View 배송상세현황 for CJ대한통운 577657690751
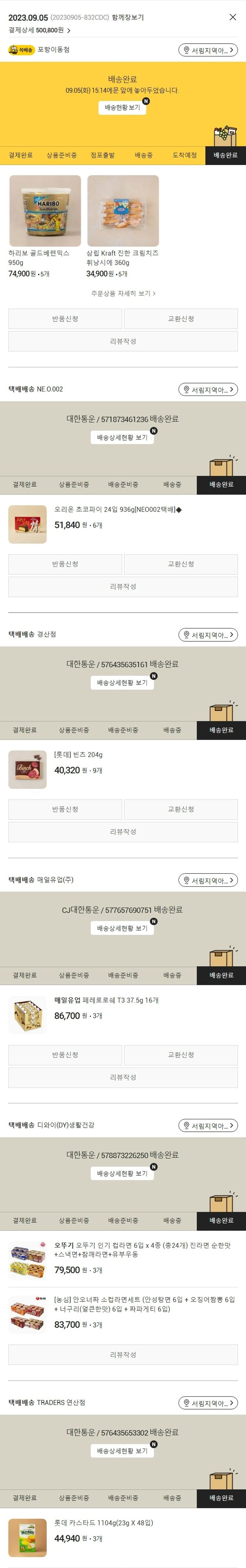The width and height of the screenshot is (246, 1568). click(122, 928)
